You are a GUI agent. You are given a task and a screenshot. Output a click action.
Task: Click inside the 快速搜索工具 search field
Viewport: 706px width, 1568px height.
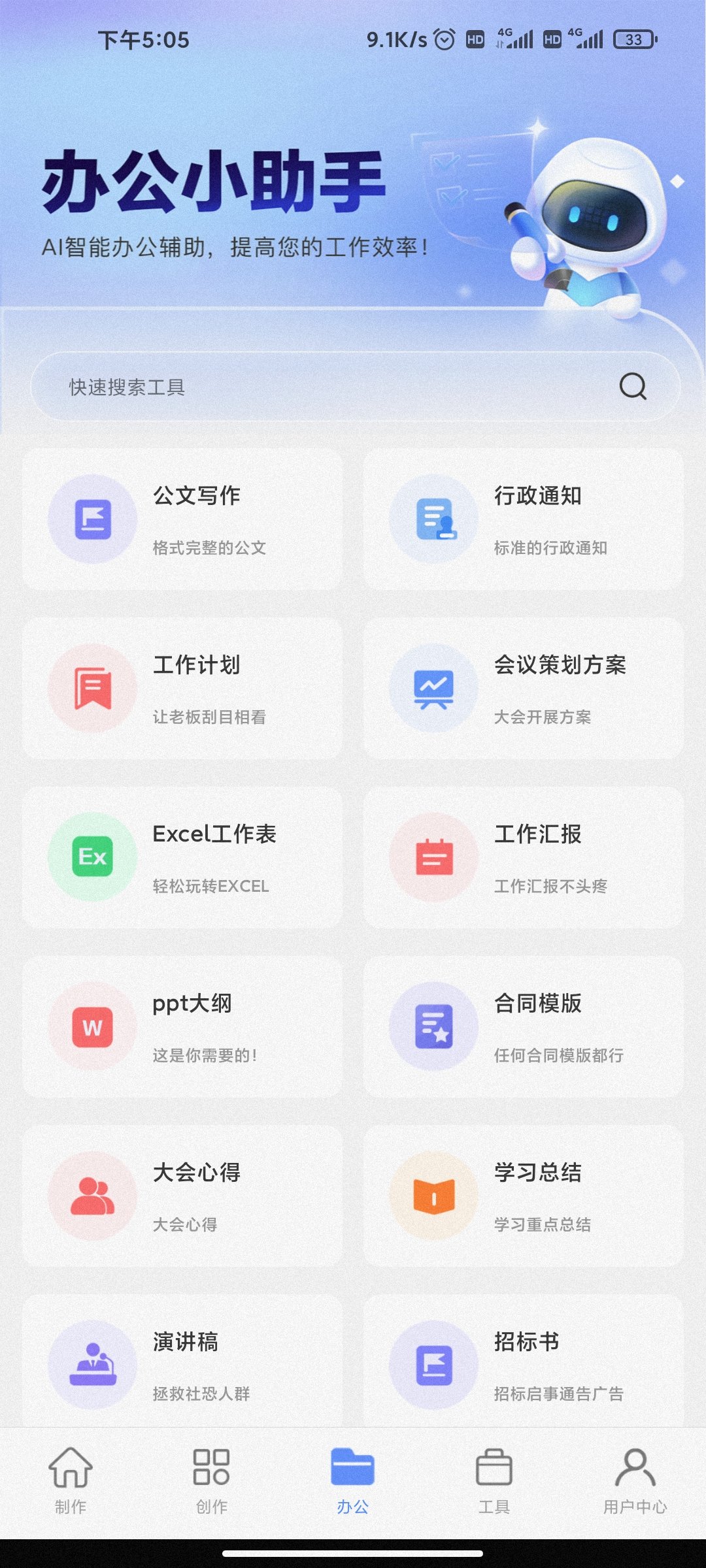coord(261,386)
